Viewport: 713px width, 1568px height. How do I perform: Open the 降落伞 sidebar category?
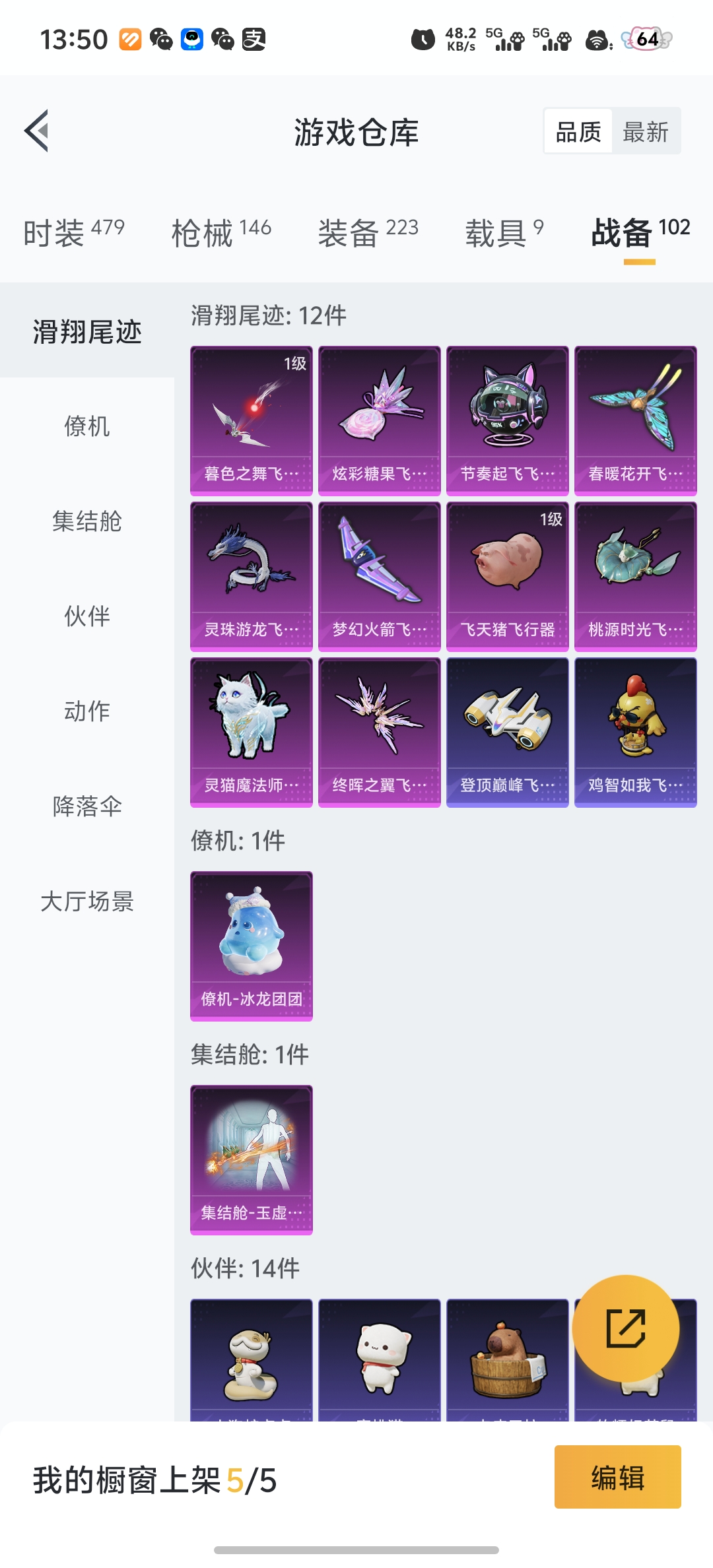[x=88, y=806]
